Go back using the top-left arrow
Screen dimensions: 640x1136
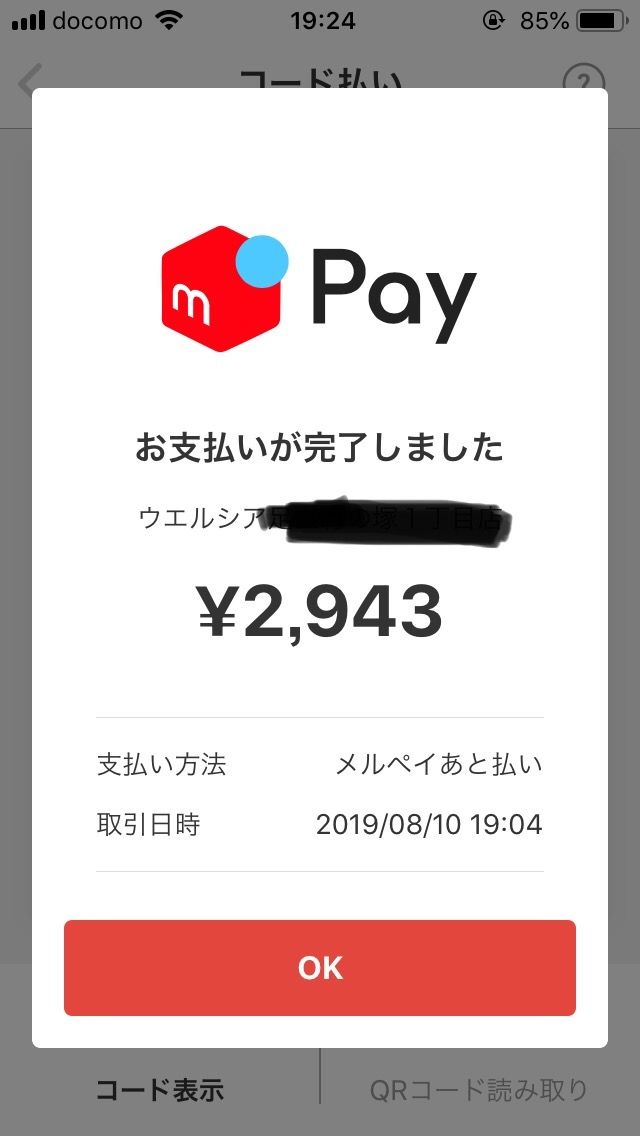point(30,81)
